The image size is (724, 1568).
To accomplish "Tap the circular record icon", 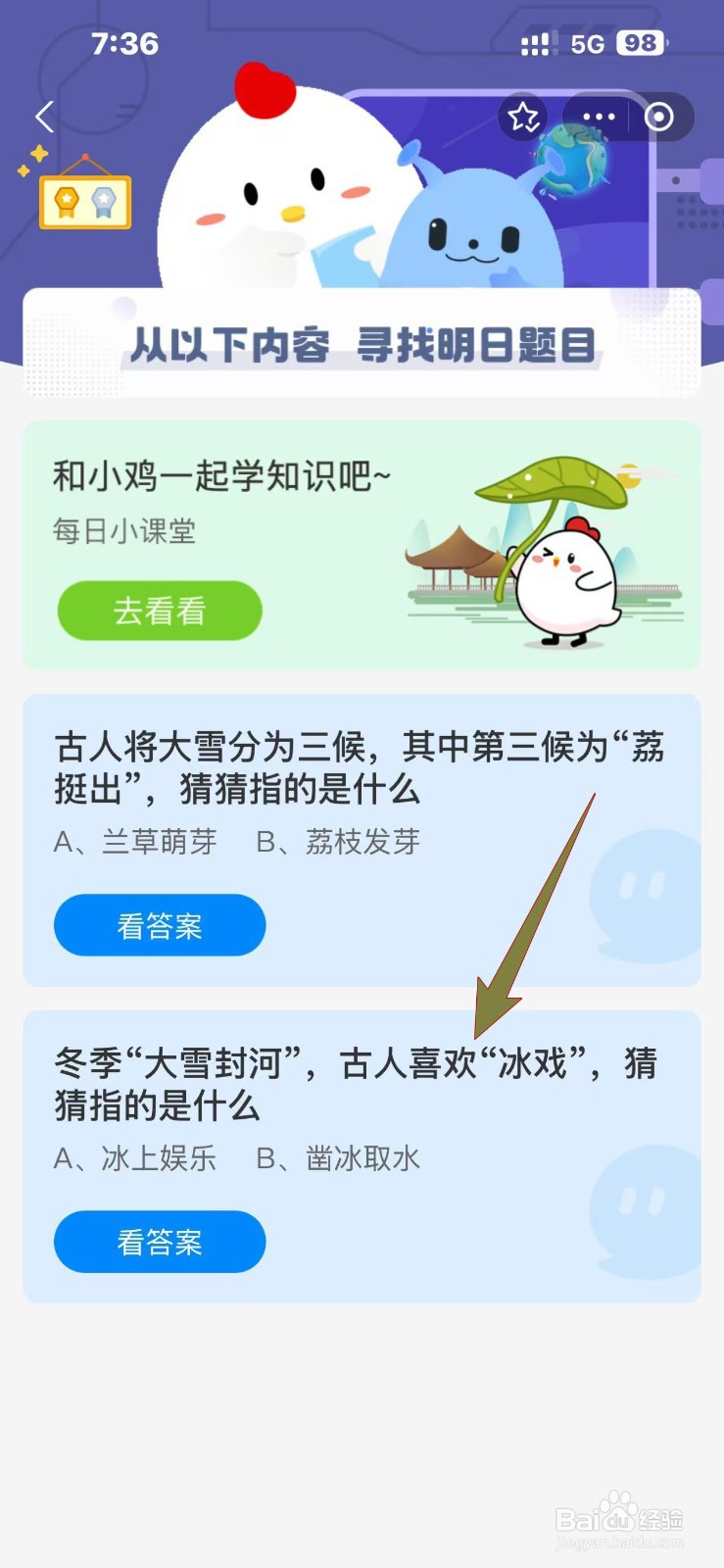I will (x=660, y=117).
